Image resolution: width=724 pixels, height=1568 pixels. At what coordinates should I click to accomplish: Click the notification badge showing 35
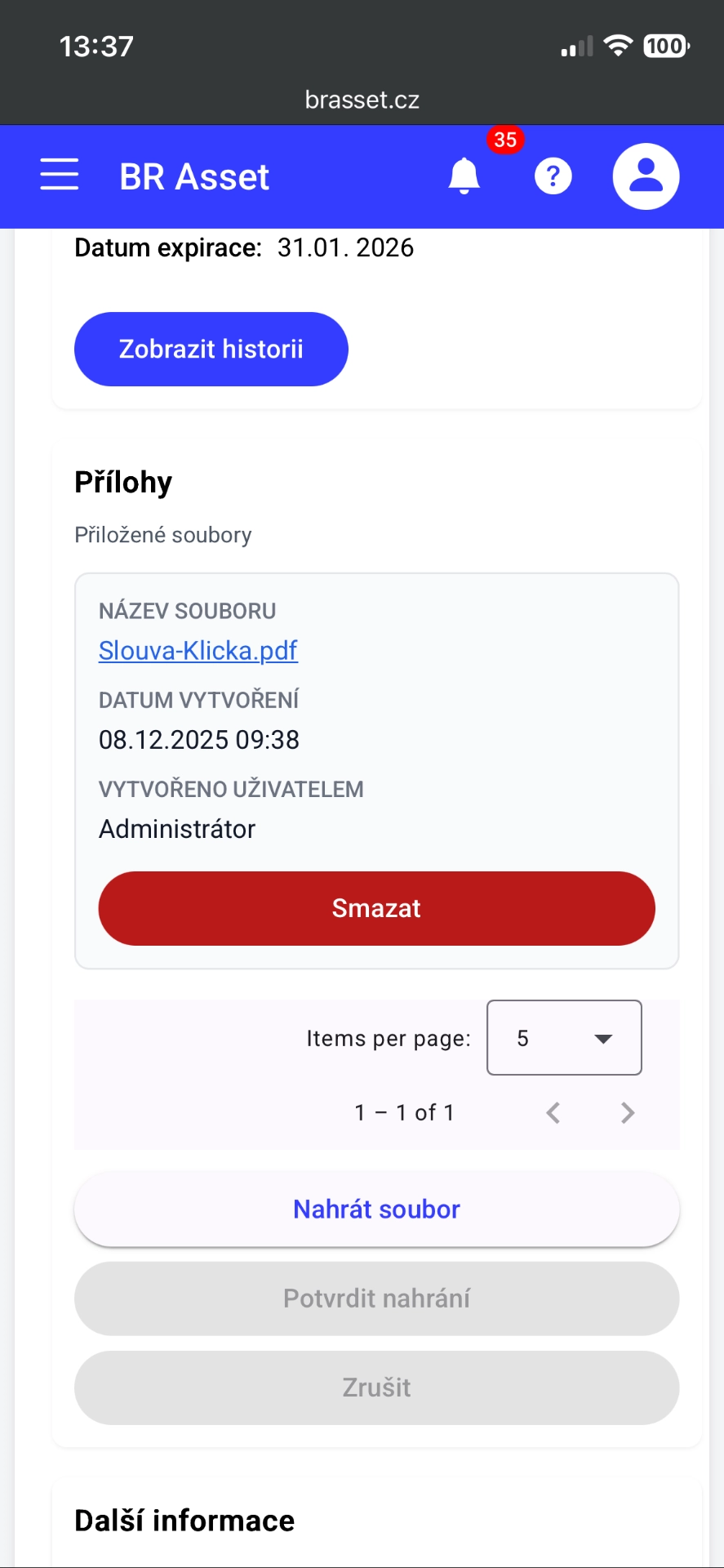504,140
